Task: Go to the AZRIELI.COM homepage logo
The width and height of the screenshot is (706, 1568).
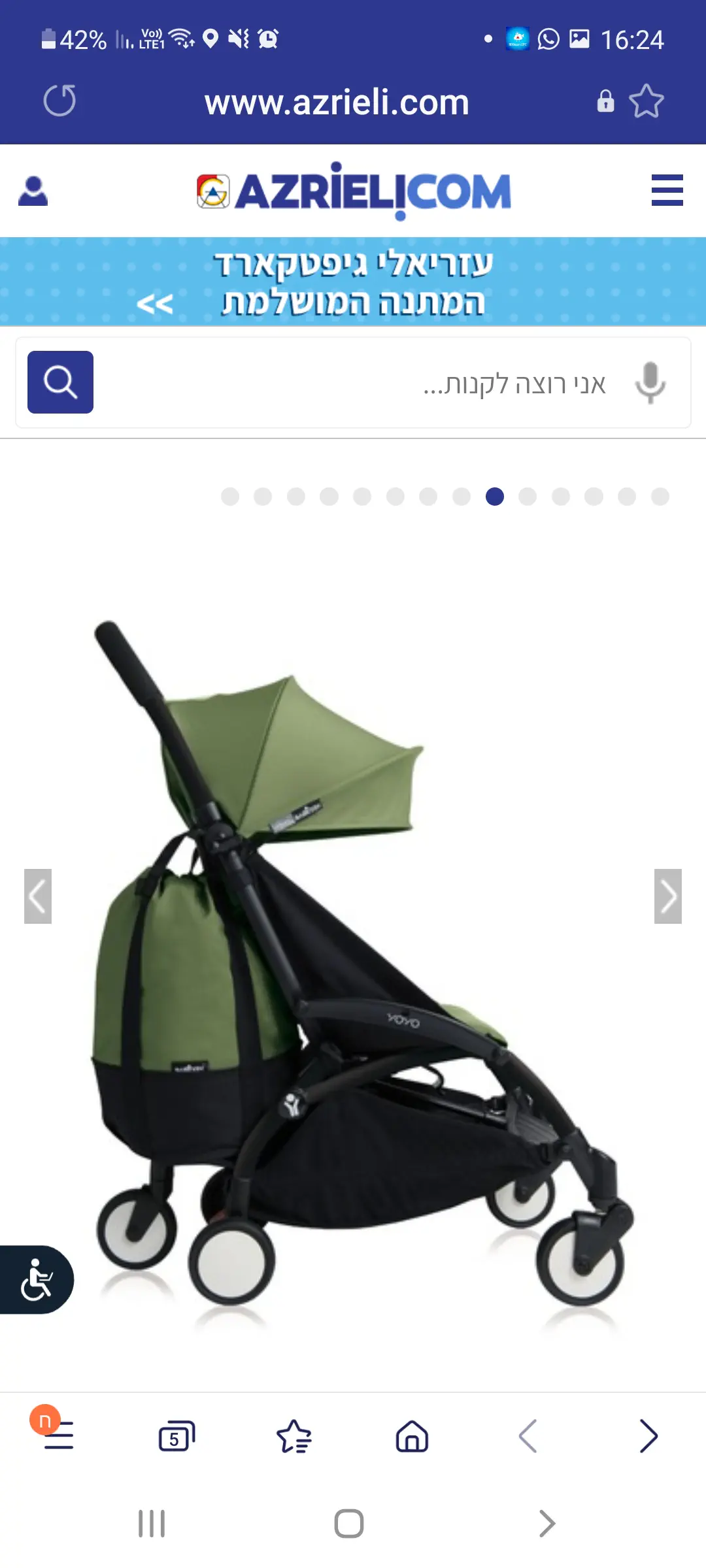Action: [354, 191]
